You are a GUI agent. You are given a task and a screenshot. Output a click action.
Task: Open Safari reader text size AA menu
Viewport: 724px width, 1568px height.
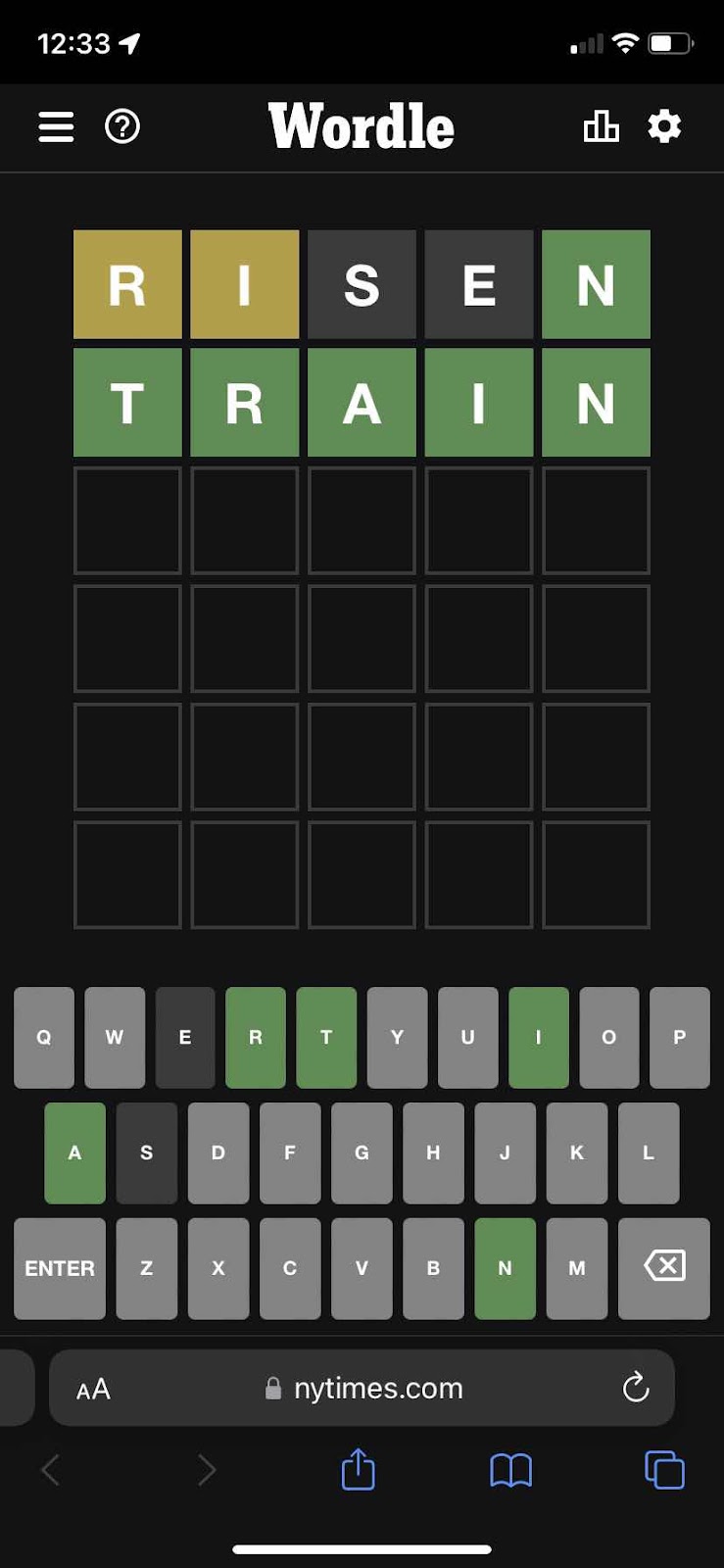point(93,1389)
